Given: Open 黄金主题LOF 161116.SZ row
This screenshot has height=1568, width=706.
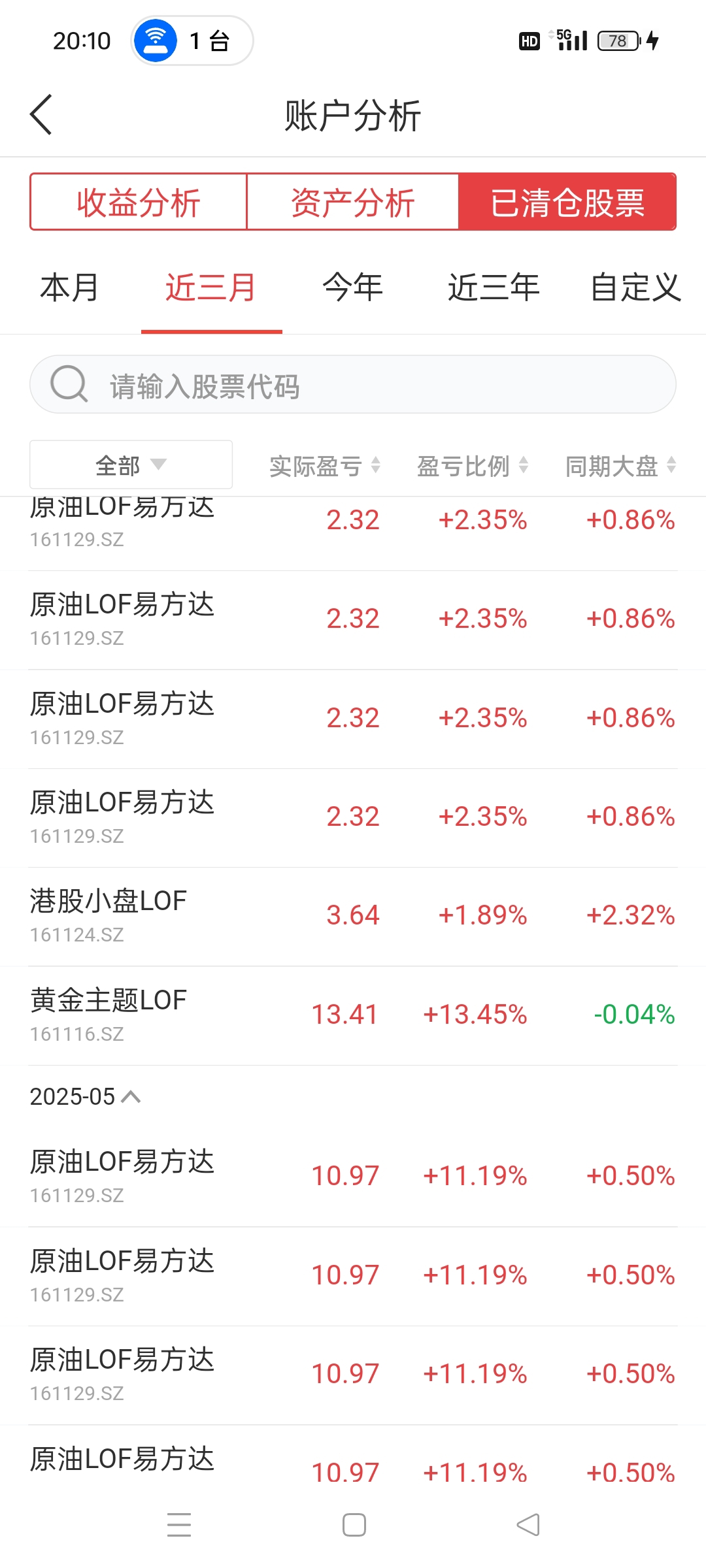Looking at the screenshot, I should click(353, 1016).
